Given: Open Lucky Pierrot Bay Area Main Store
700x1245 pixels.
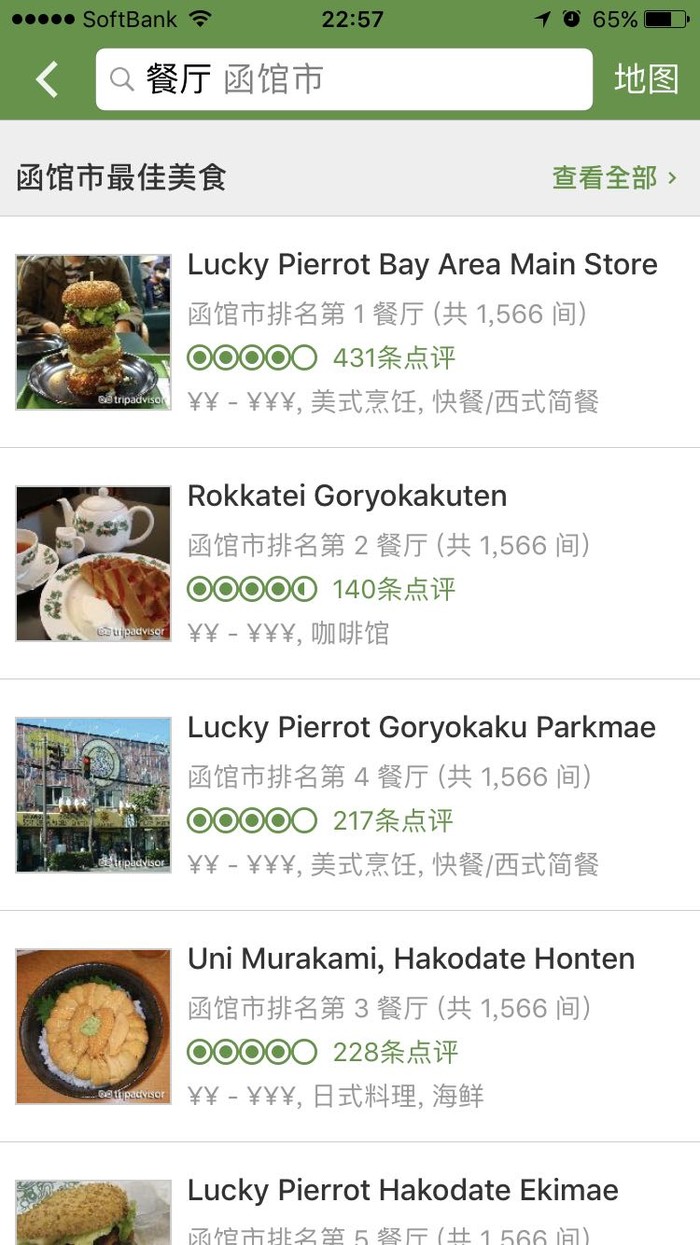Looking at the screenshot, I should tap(422, 265).
